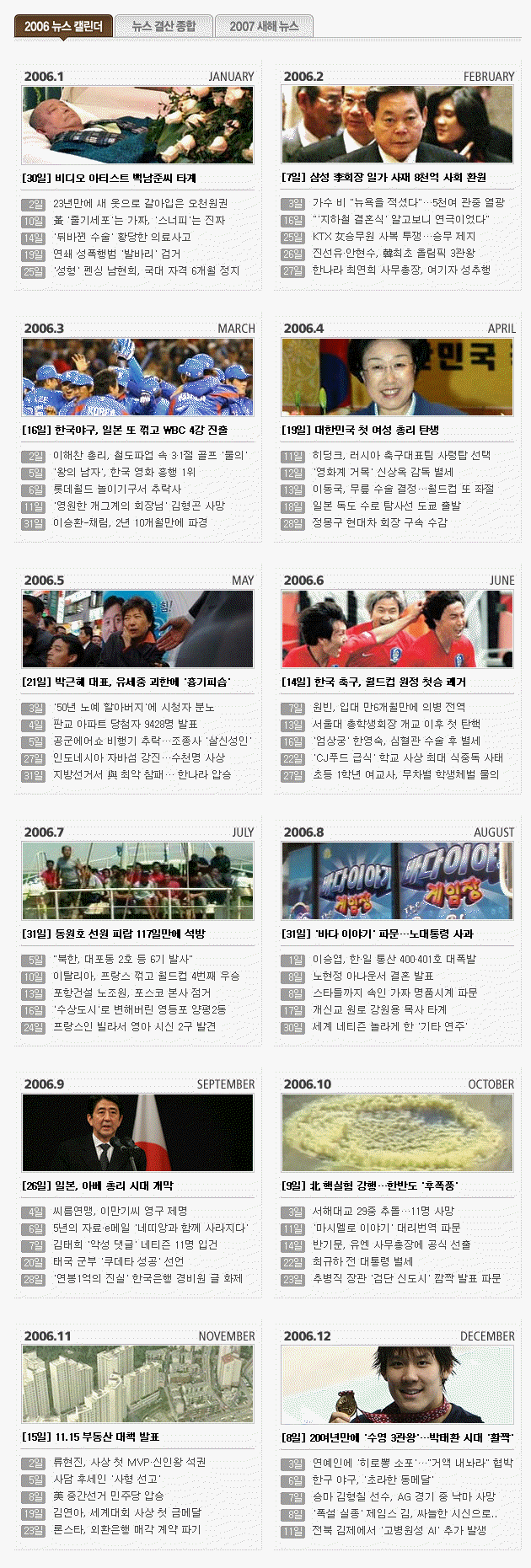Open 동원호 선원 피랍 117일만에 석방 headline
Viewport: 531px width, 1568px height.
pyautogui.click(x=114, y=934)
